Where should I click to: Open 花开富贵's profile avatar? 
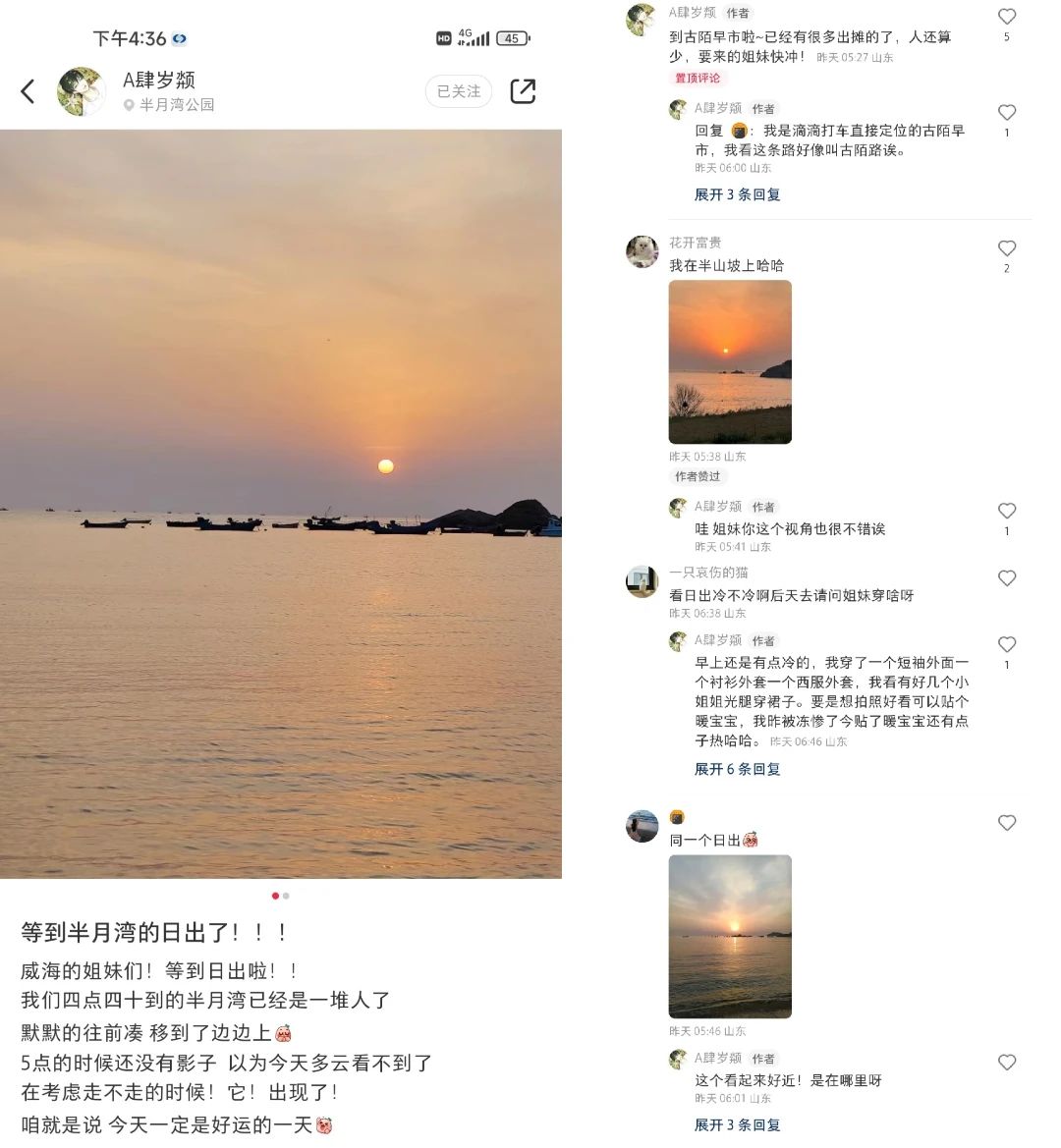tap(642, 251)
